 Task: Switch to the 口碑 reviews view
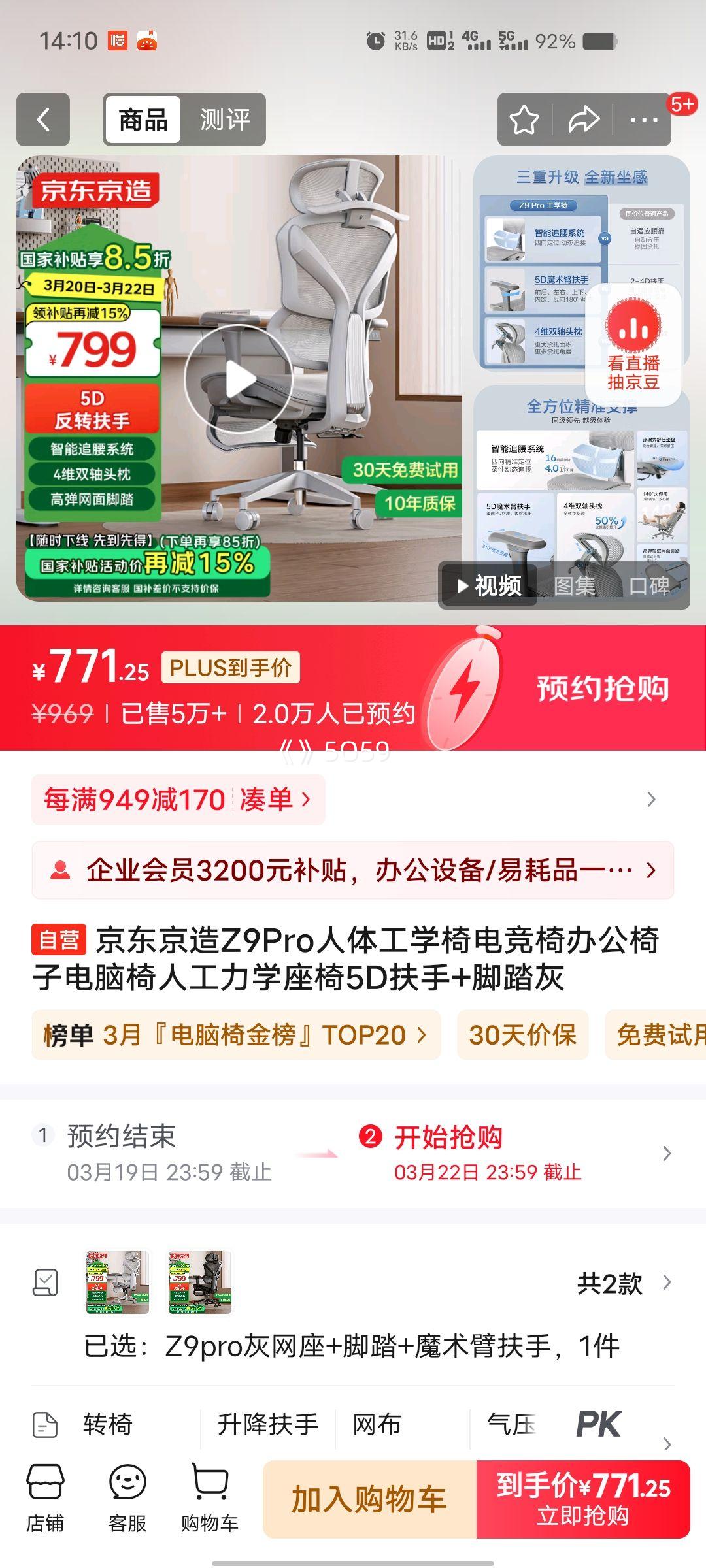(x=649, y=586)
